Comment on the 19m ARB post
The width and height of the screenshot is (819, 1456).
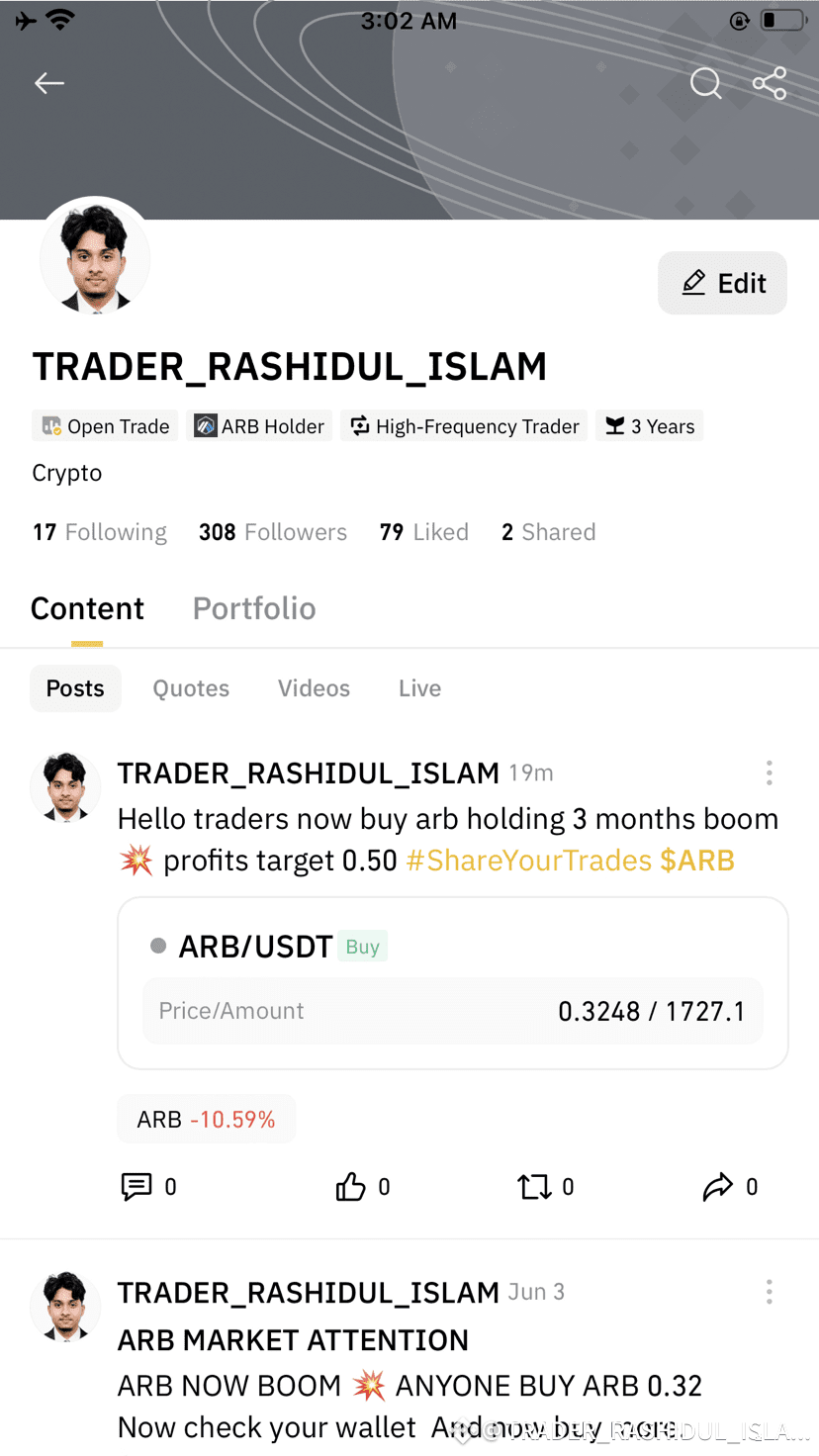148,1186
